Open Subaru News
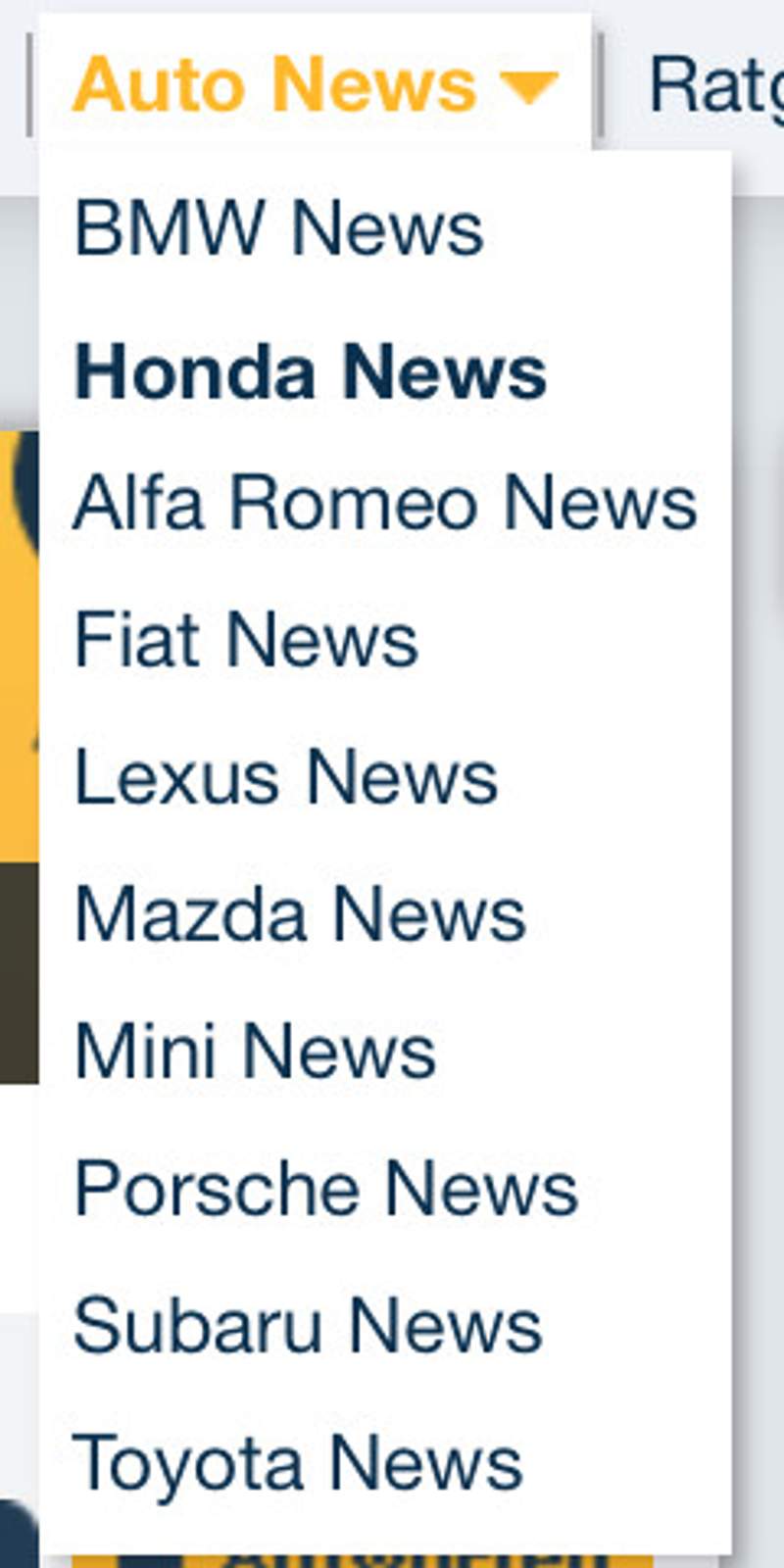This screenshot has width=784, height=1568. (308, 1326)
